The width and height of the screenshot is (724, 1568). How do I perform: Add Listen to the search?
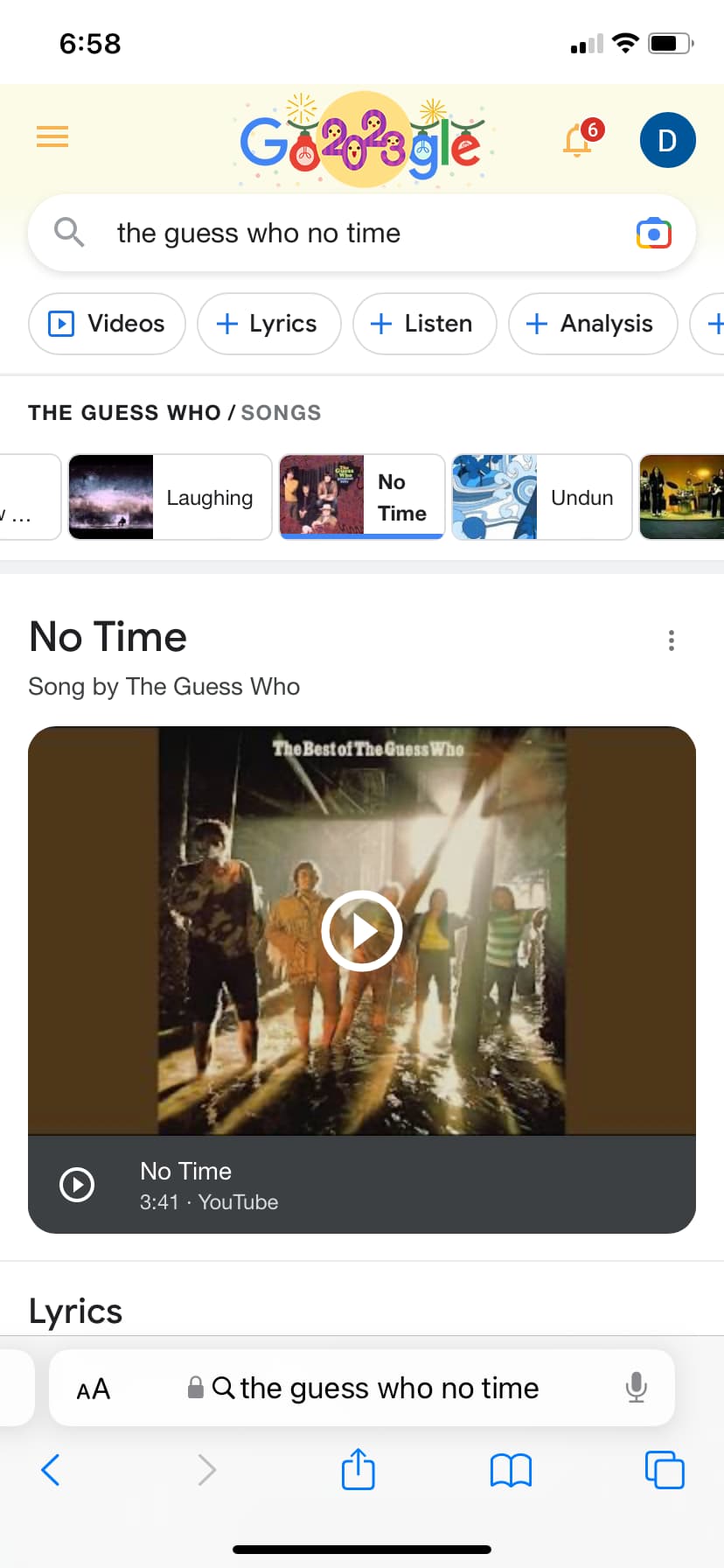(424, 324)
